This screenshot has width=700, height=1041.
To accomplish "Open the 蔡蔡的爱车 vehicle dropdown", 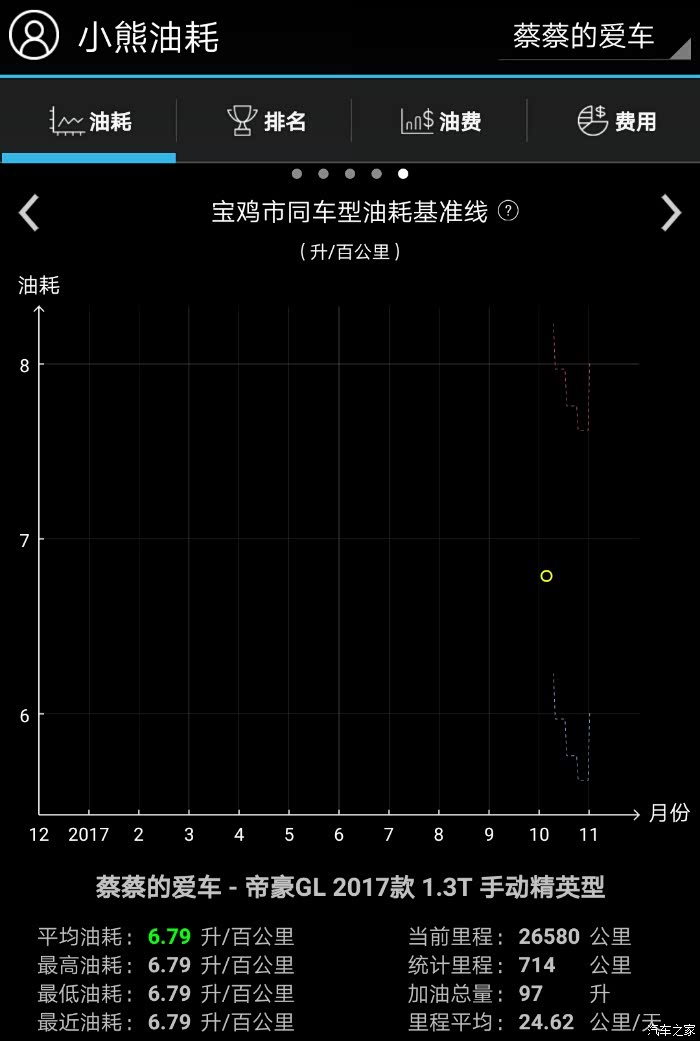I will 593,37.
